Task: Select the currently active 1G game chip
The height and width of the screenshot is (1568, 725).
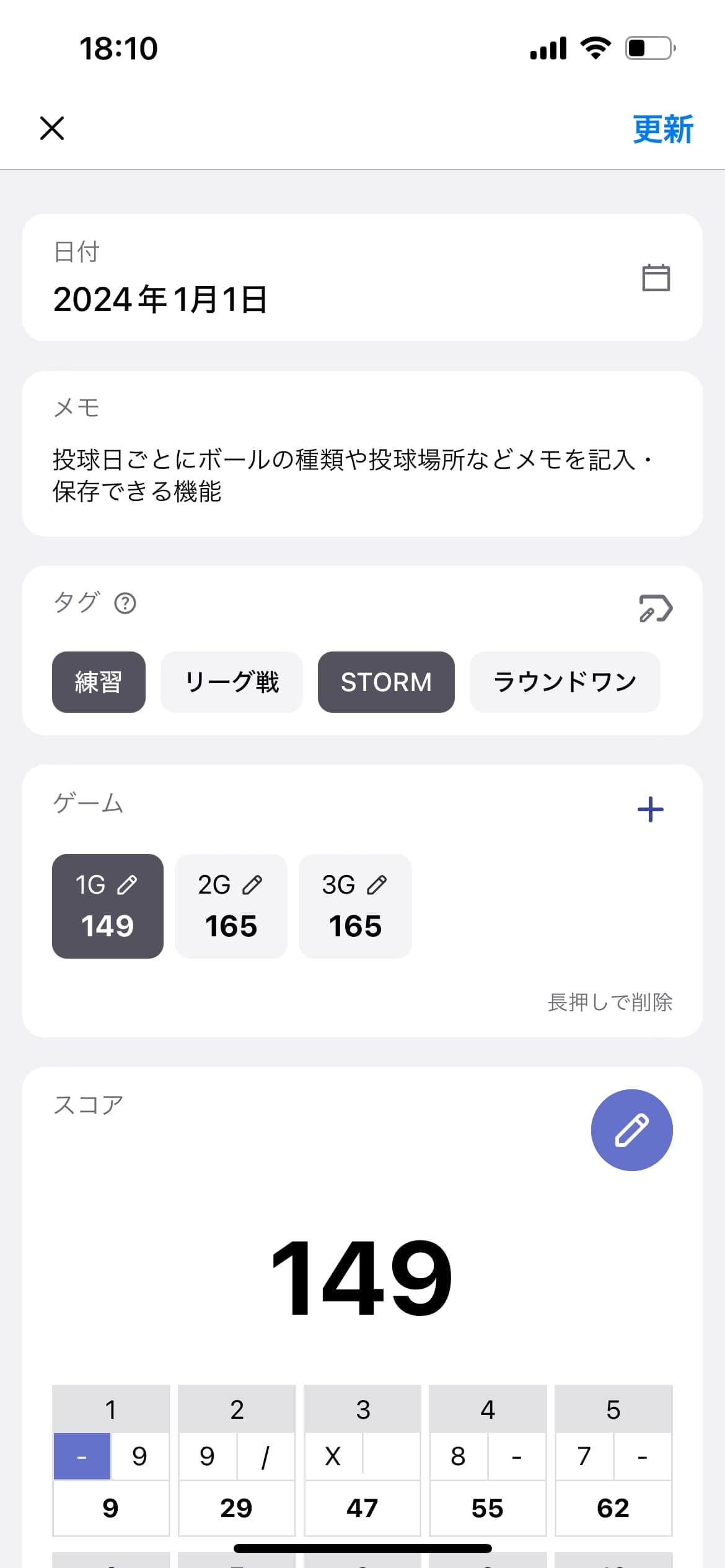Action: pyautogui.click(x=107, y=907)
